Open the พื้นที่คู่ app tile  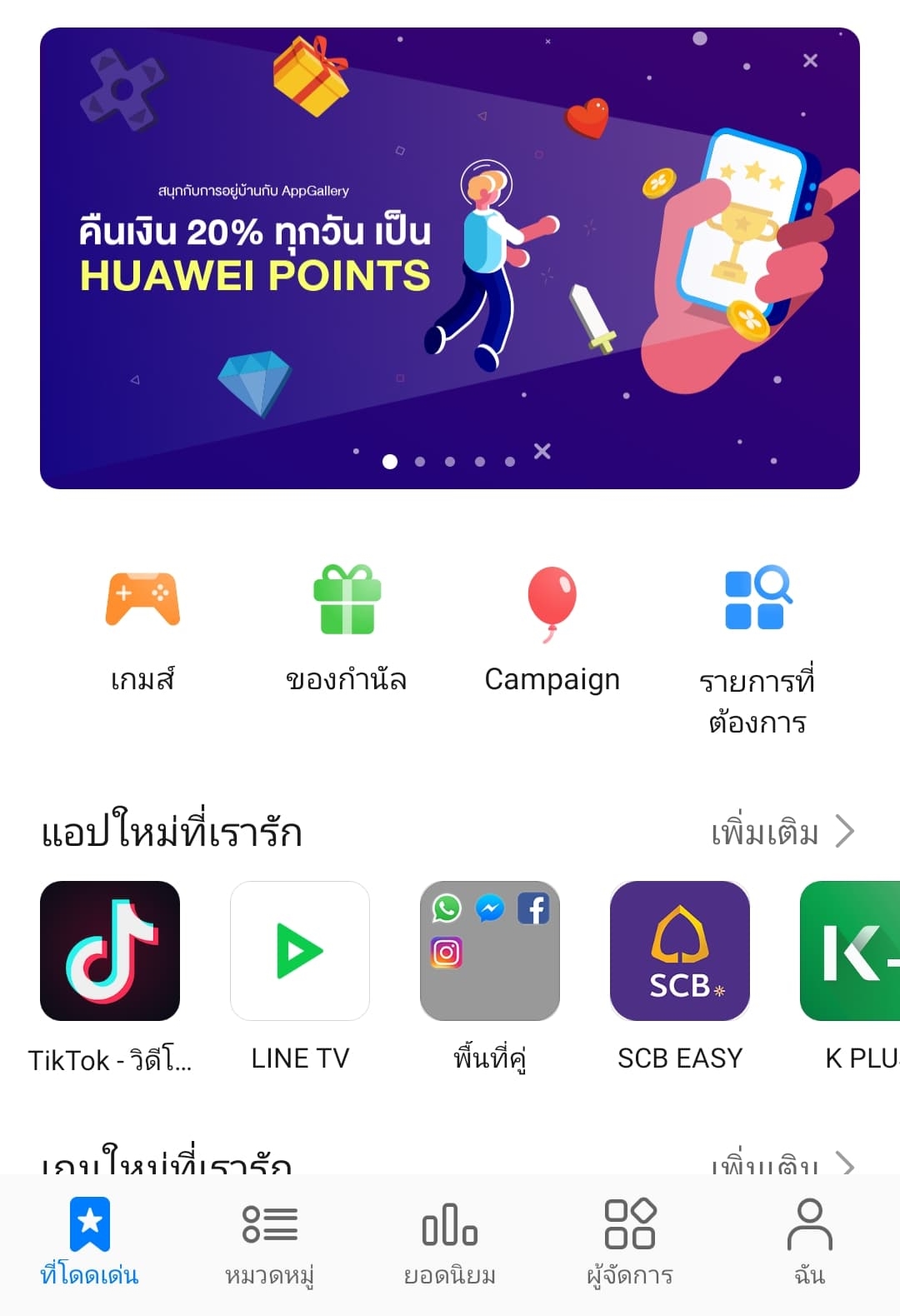490,951
